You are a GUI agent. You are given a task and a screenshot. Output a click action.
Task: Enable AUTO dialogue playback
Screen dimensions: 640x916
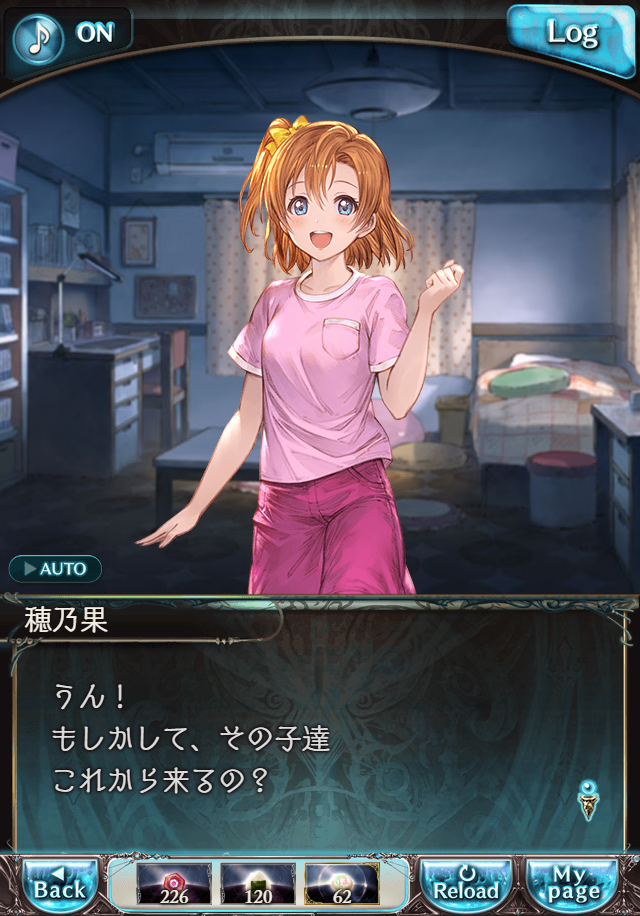[56, 569]
